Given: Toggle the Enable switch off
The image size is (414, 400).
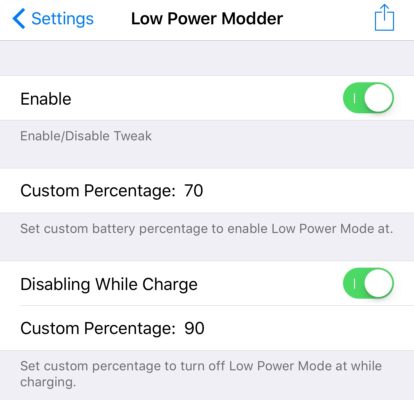Looking at the screenshot, I should [368, 98].
